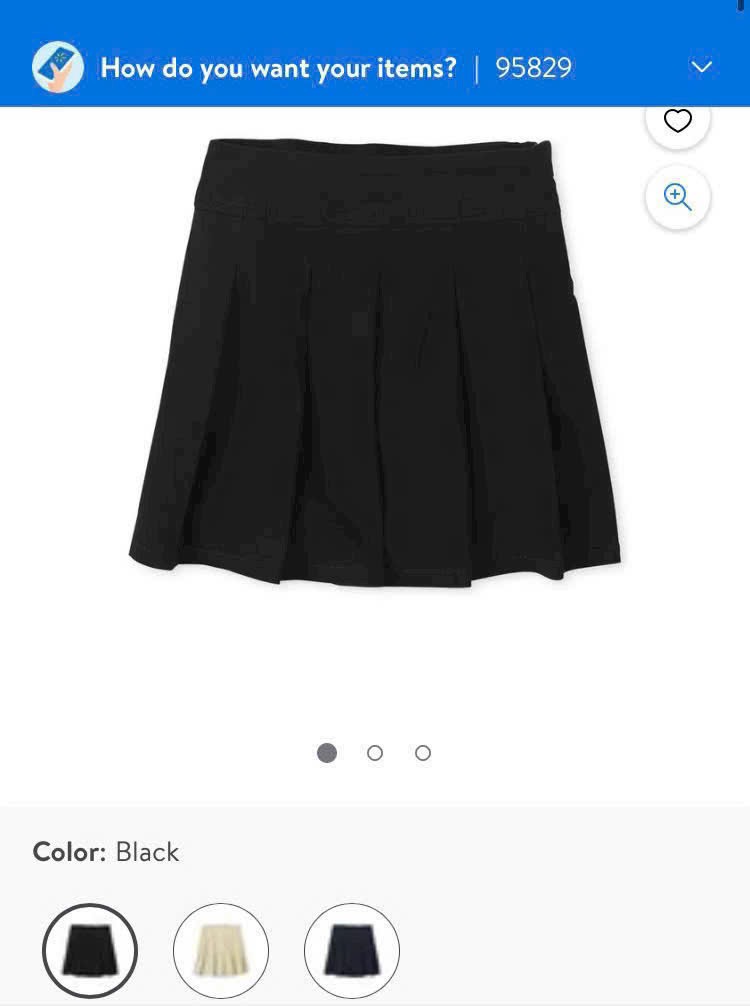Expand the "How do you want your items?" banner
The width and height of the screenshot is (750, 1006).
[702, 67]
